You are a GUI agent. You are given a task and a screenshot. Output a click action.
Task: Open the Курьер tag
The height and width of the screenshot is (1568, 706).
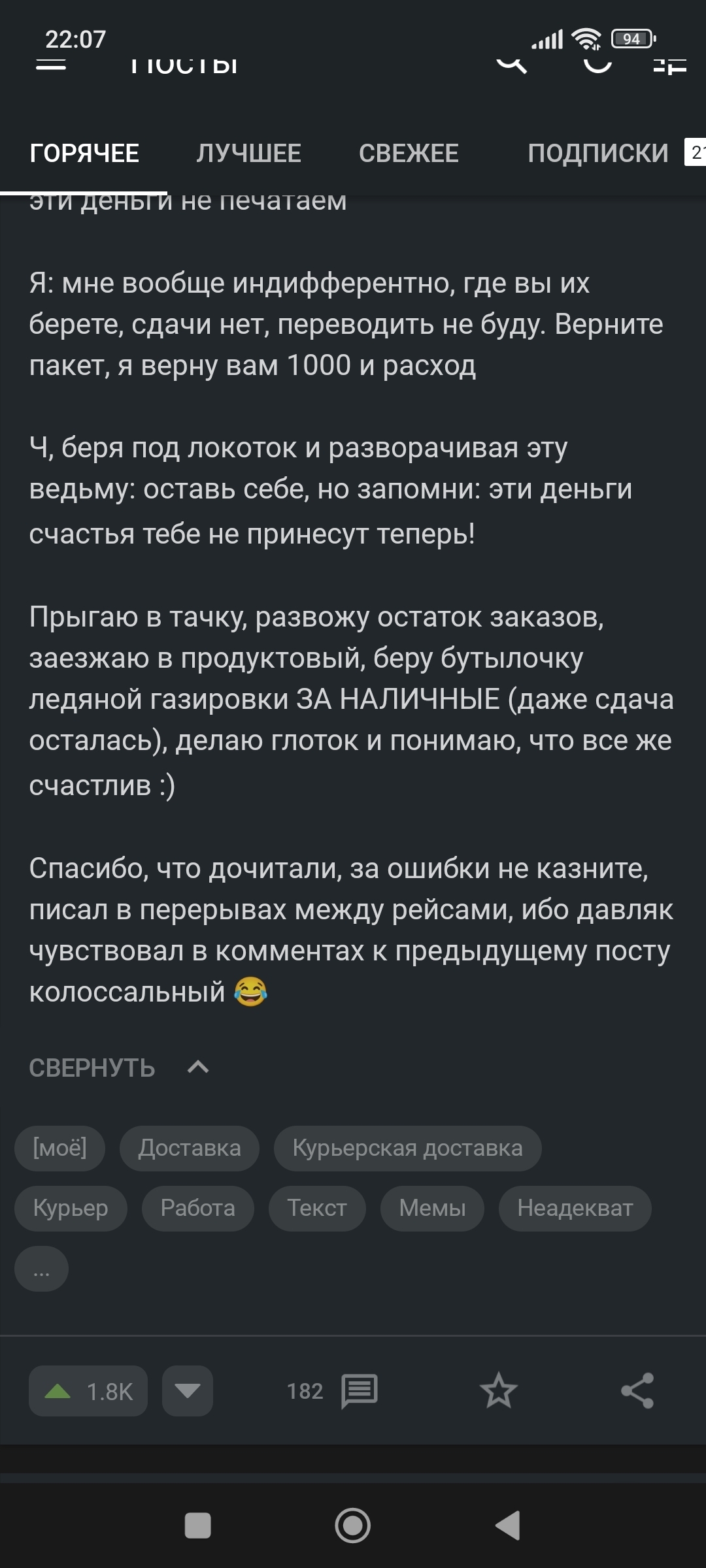tap(71, 1208)
